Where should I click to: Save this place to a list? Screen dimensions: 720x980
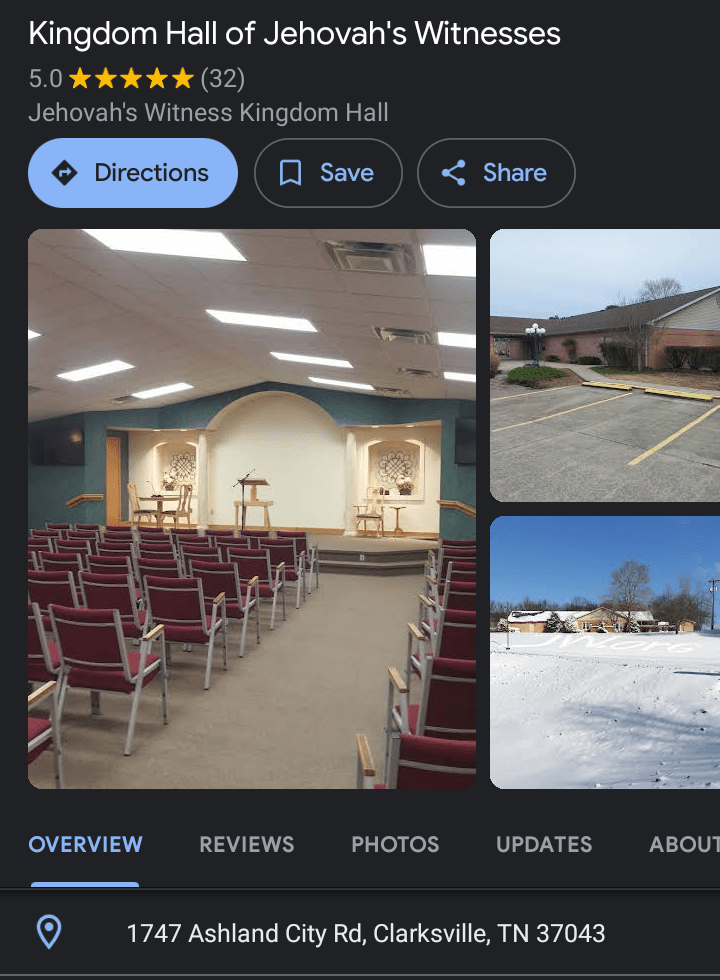(328, 173)
